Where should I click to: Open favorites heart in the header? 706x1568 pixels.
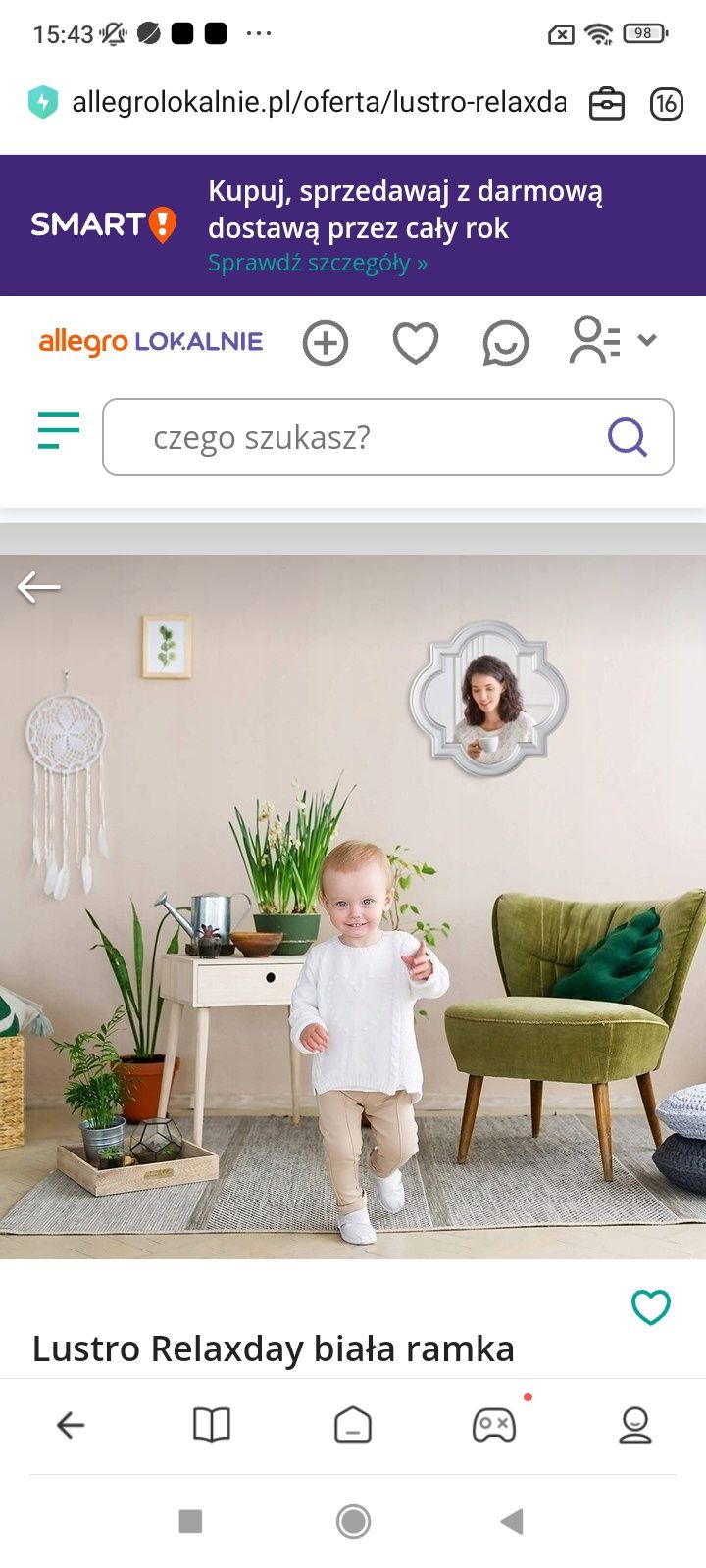[x=416, y=343]
